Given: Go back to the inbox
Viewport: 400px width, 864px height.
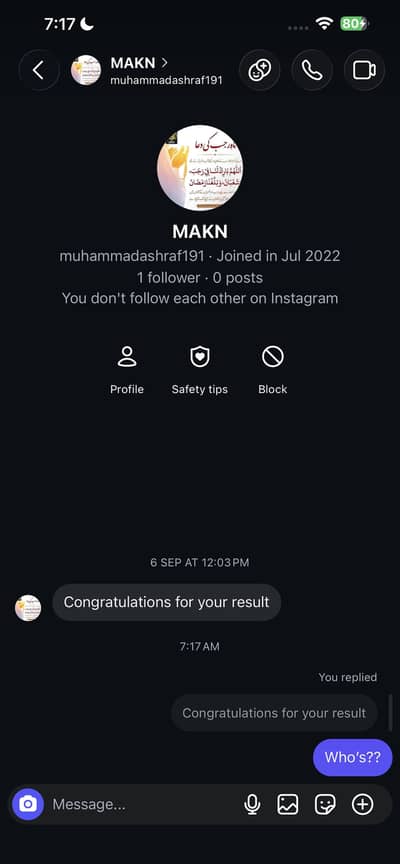Looking at the screenshot, I should point(39,71).
